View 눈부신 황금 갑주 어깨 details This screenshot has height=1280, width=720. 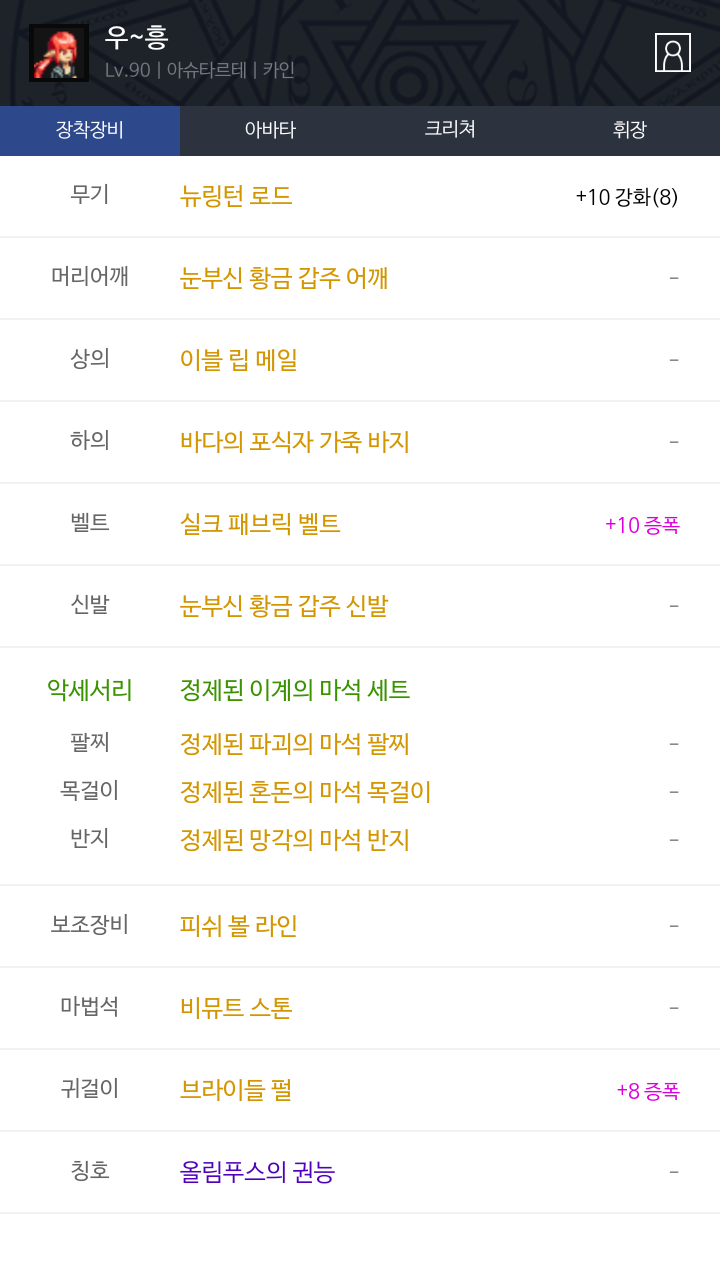coord(284,278)
